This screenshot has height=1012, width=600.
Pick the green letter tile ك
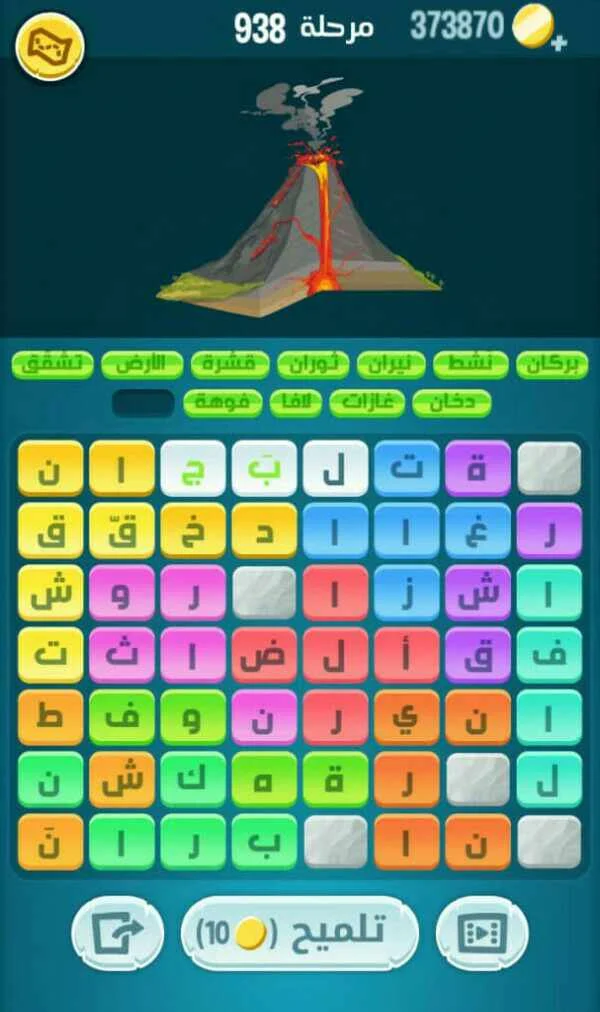(193, 778)
